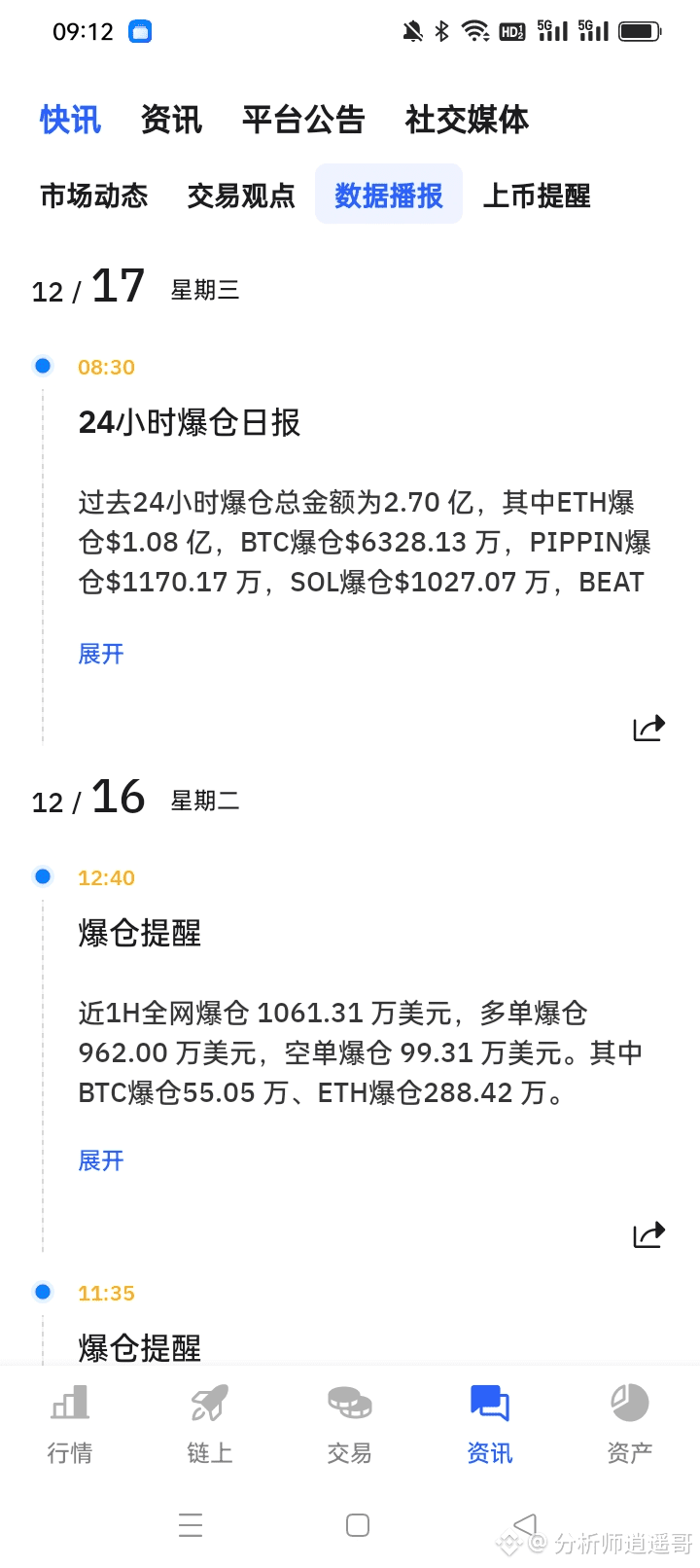The width and height of the screenshot is (700, 1568).
Task: Select the 市场动态 sub-tab
Action: pos(93,196)
